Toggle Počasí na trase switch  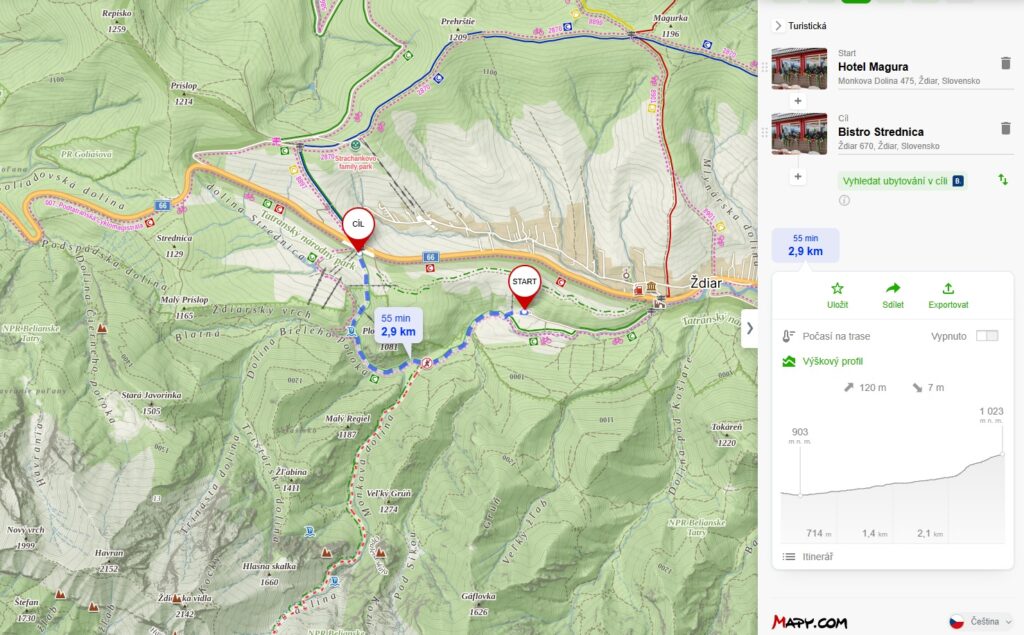(x=986, y=336)
